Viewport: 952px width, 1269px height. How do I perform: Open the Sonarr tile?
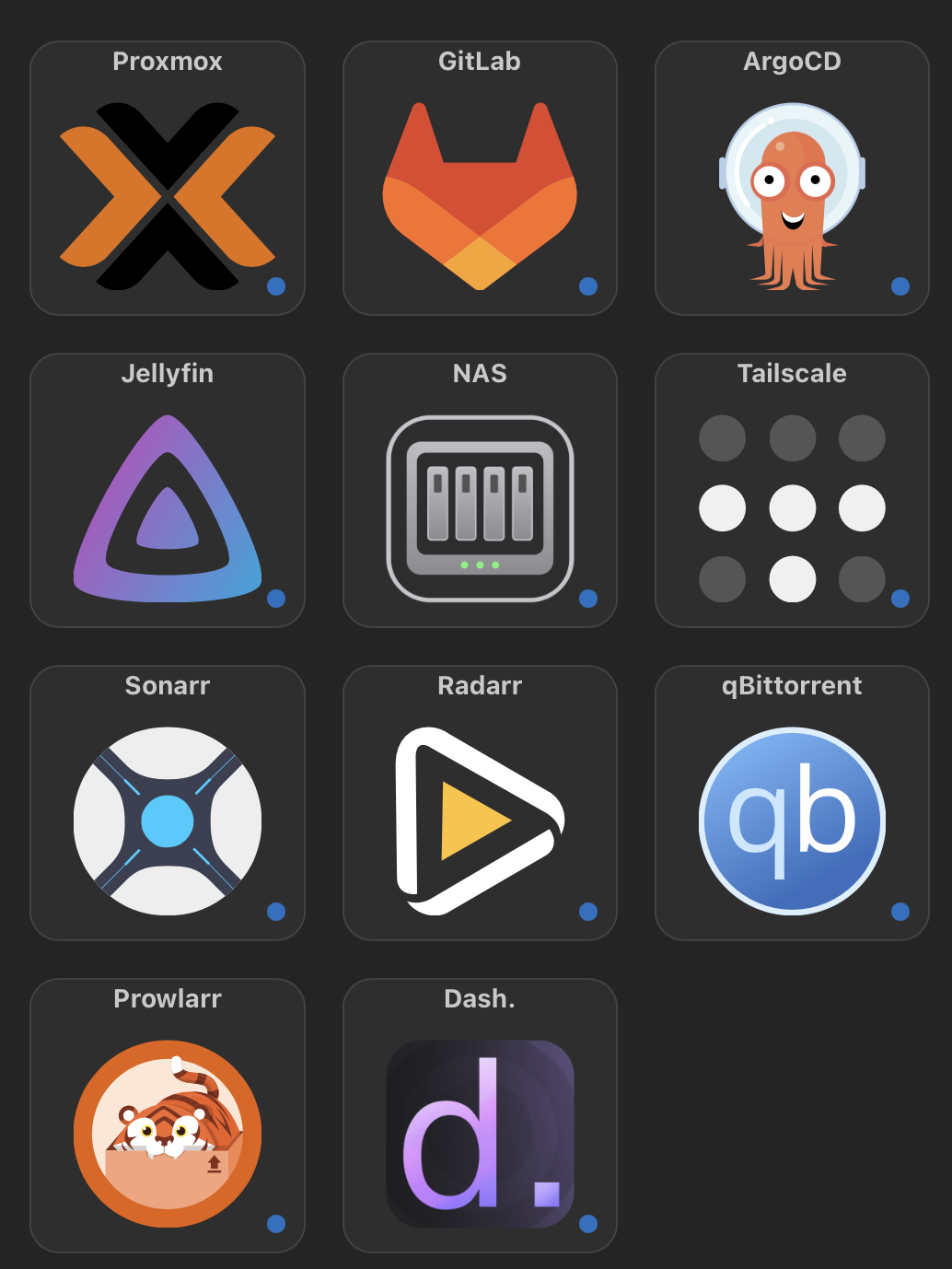point(168,820)
